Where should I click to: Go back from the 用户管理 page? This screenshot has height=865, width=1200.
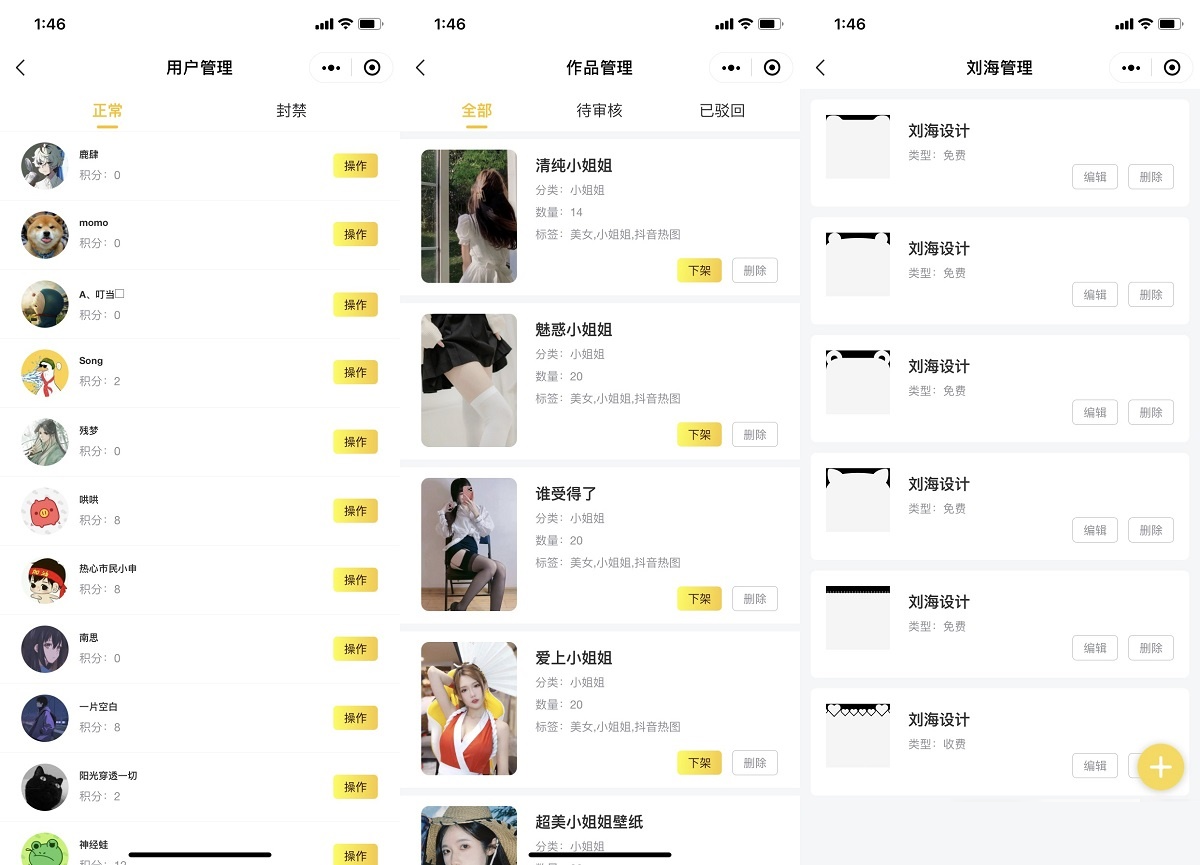point(21,68)
